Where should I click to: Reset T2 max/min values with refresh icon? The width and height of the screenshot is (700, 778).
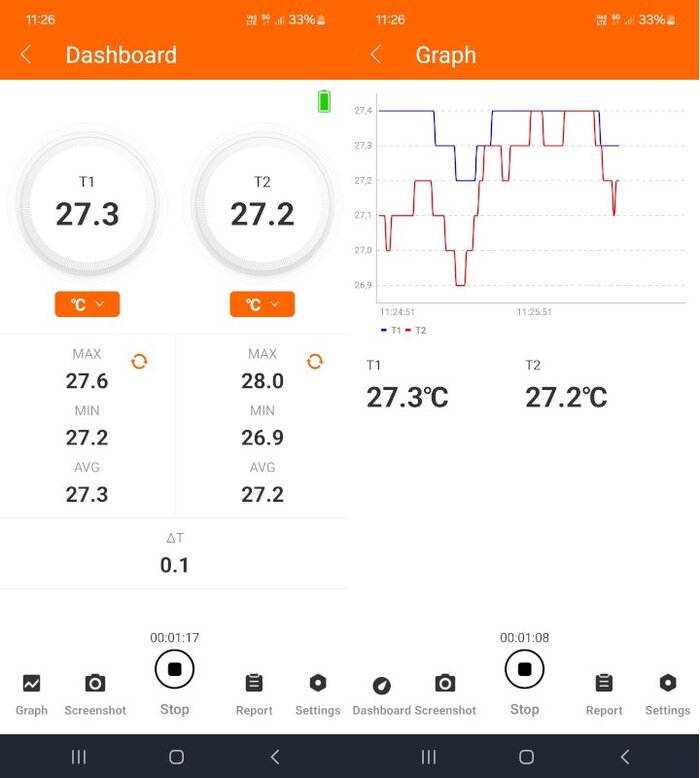click(x=314, y=361)
